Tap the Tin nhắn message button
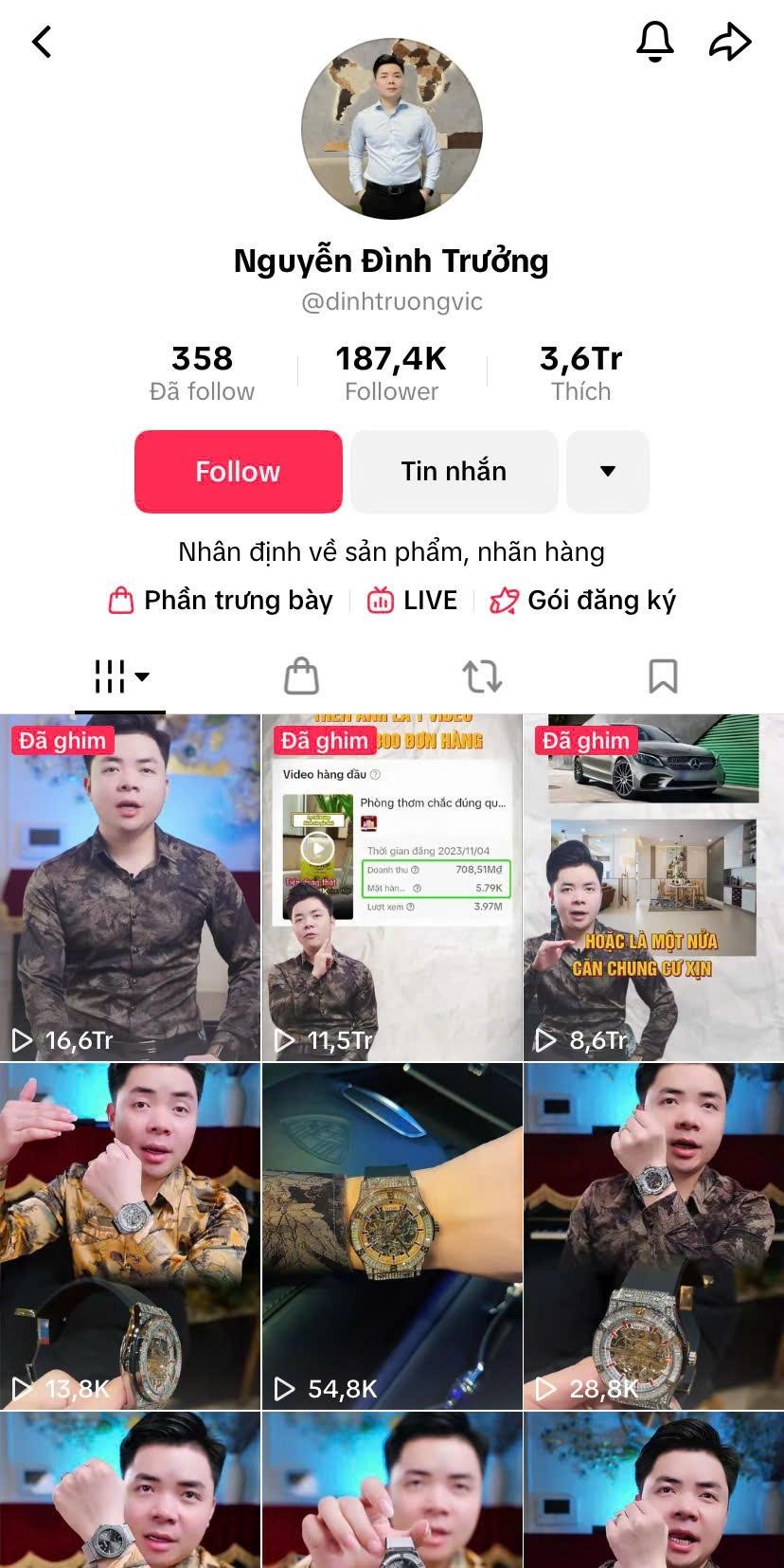784x1568 pixels. [x=454, y=471]
